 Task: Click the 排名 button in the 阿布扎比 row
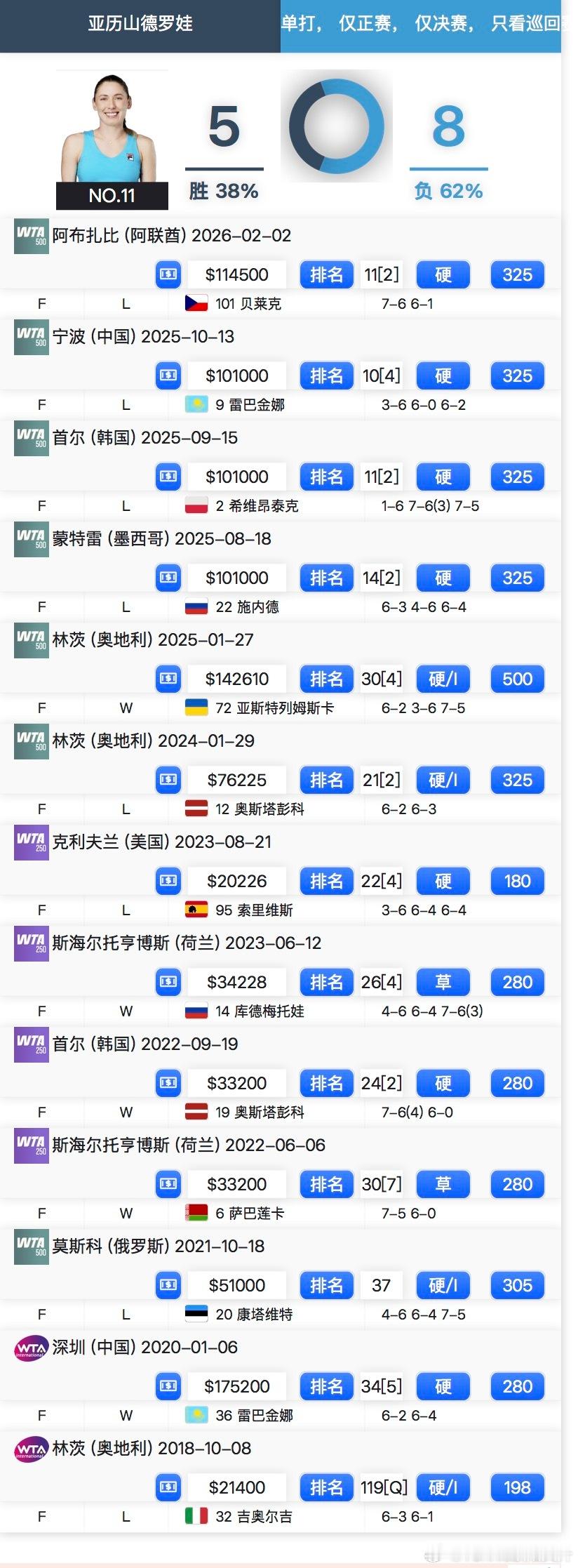click(x=327, y=274)
